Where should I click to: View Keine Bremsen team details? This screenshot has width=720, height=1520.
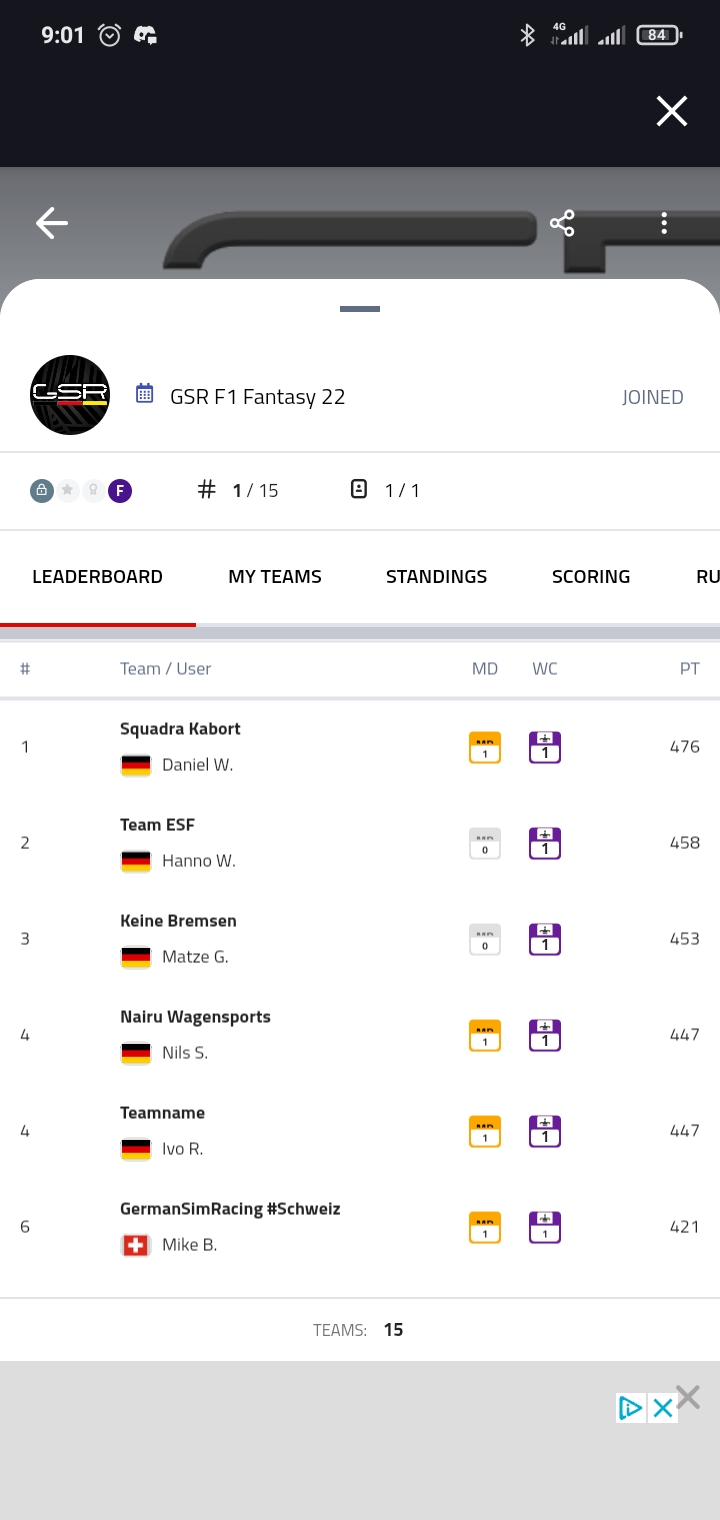(360, 939)
